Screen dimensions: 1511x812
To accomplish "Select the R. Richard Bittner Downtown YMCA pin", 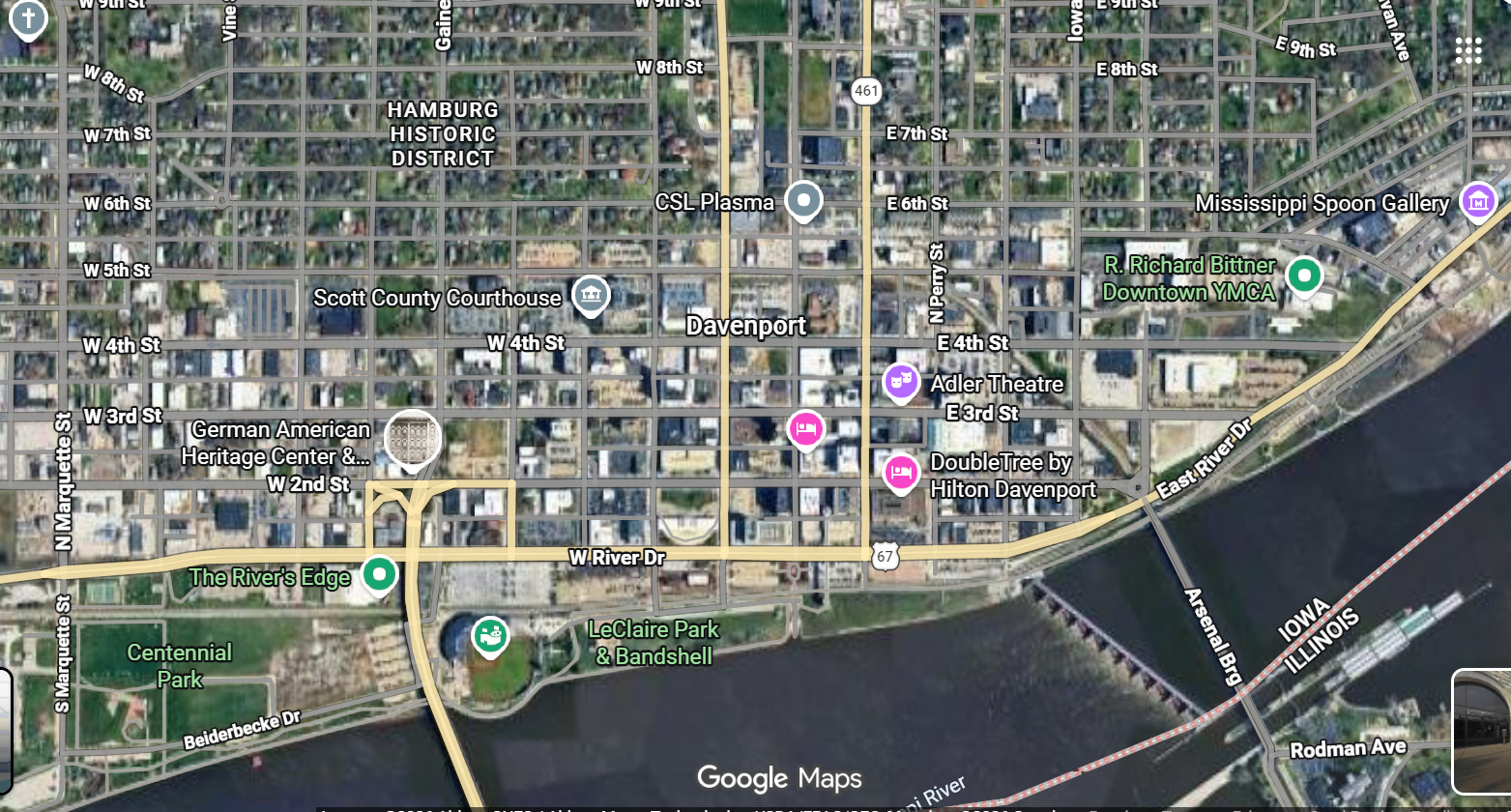I will point(1304,275).
